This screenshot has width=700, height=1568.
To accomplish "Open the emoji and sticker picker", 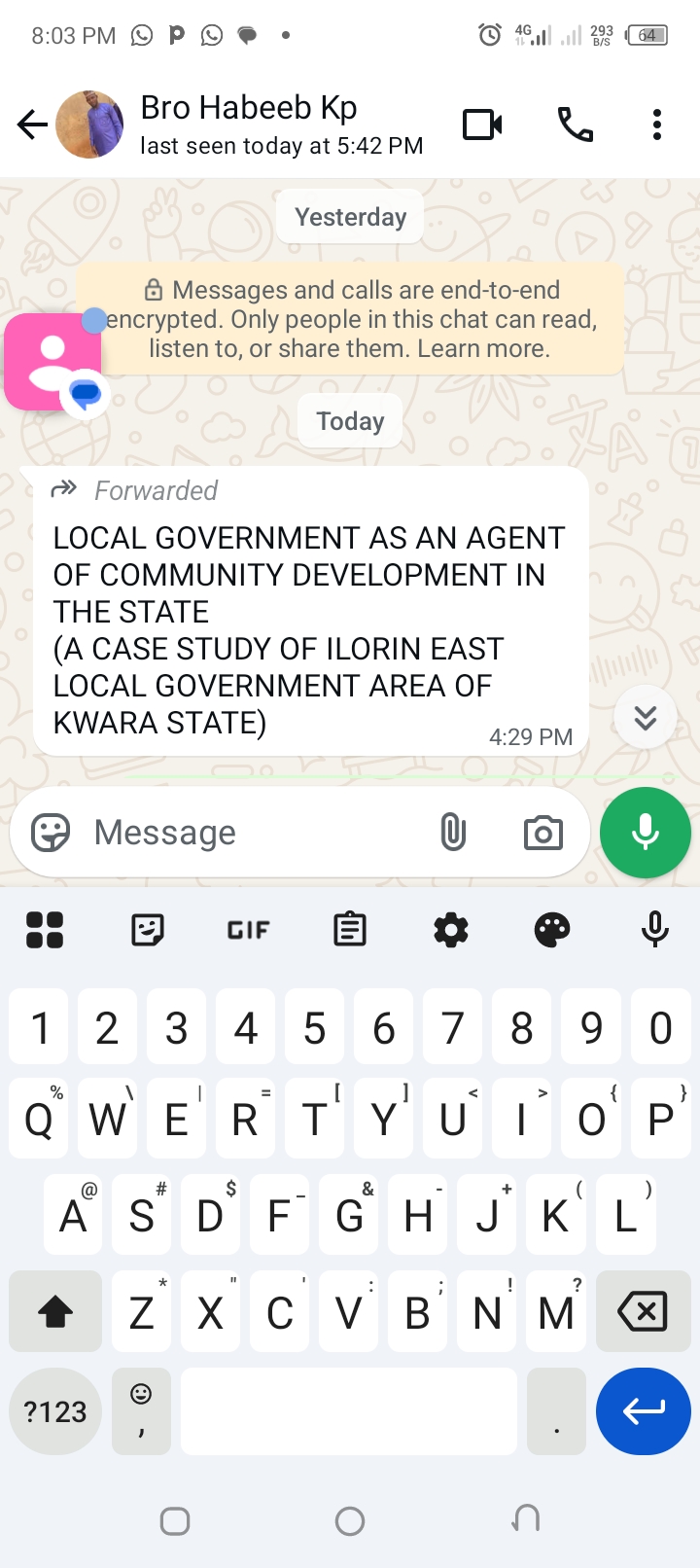I will click(x=51, y=833).
